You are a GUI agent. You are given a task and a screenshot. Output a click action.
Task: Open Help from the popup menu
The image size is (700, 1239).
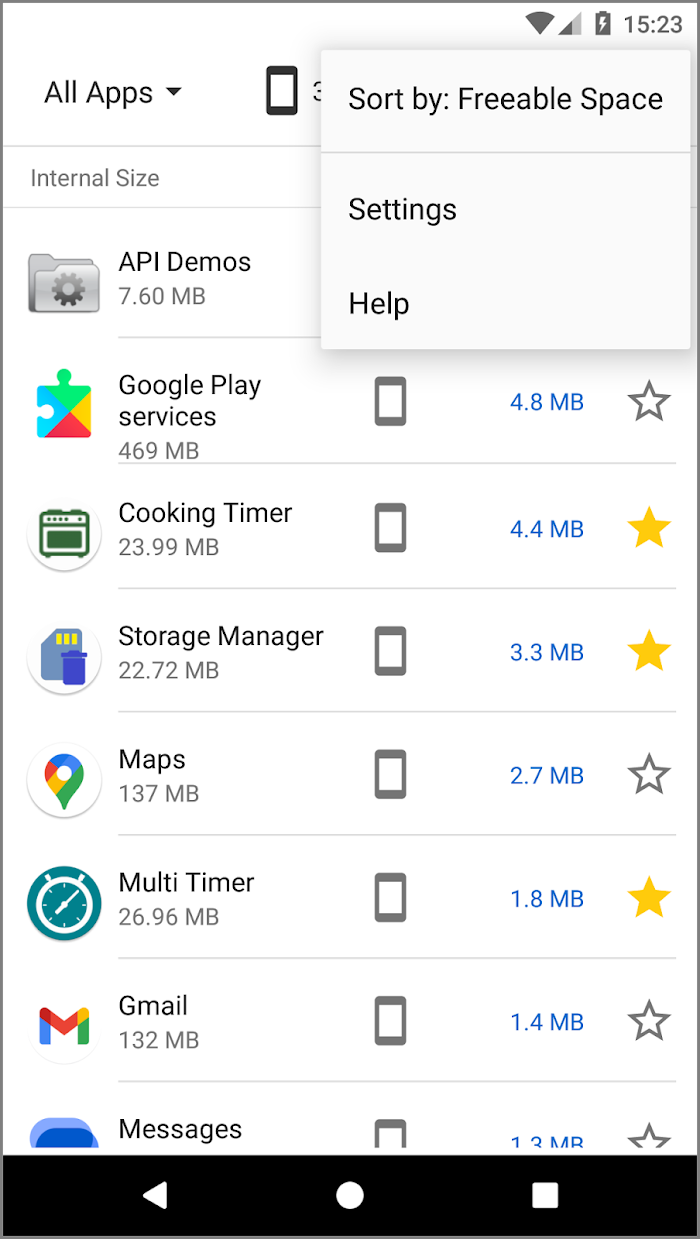pyautogui.click(x=505, y=304)
